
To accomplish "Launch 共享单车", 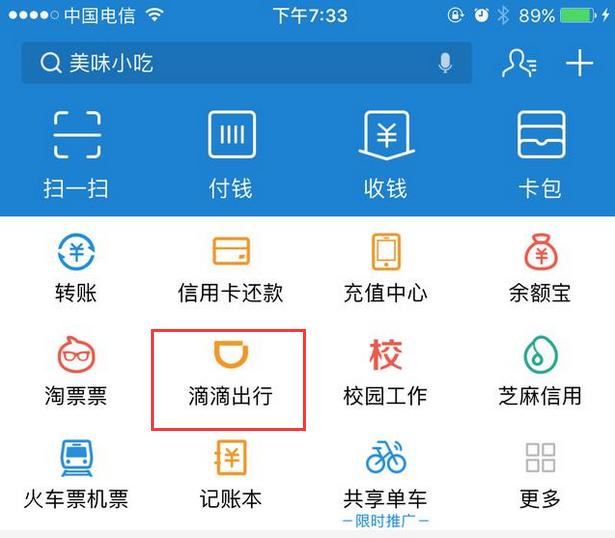I will click(385, 473).
